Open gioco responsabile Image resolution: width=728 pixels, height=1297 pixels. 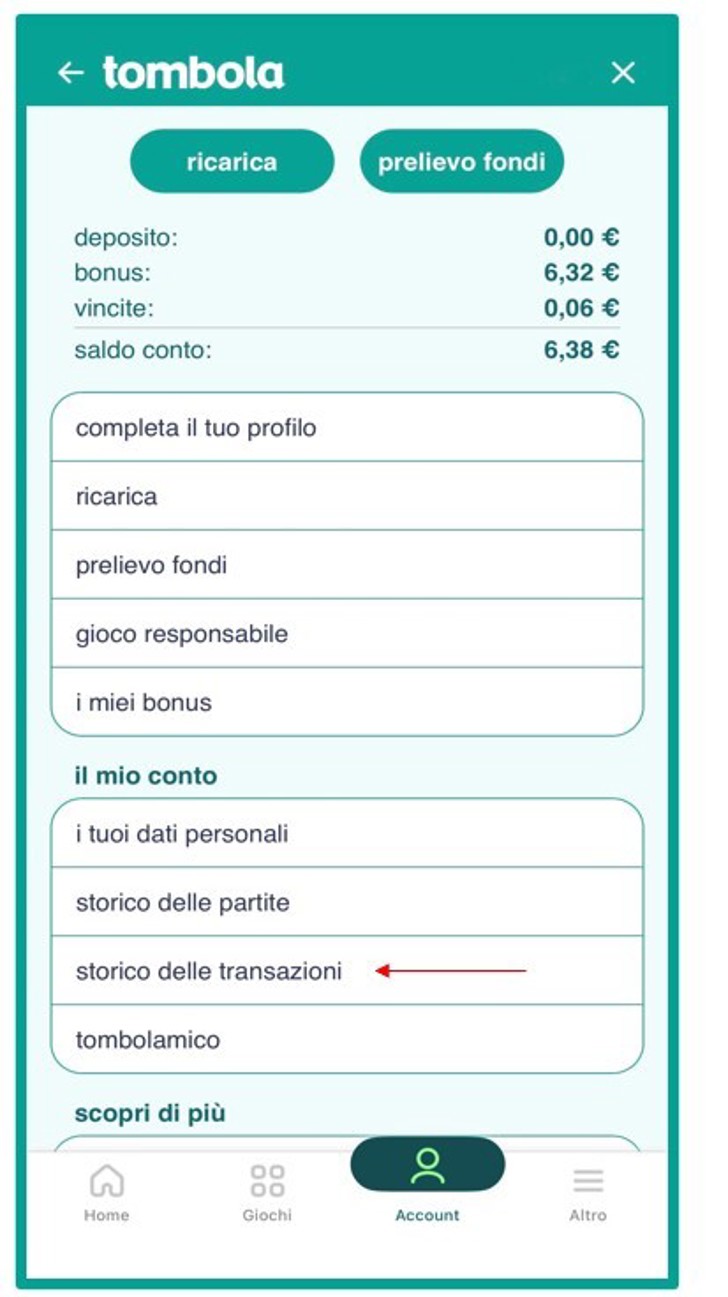[346, 633]
